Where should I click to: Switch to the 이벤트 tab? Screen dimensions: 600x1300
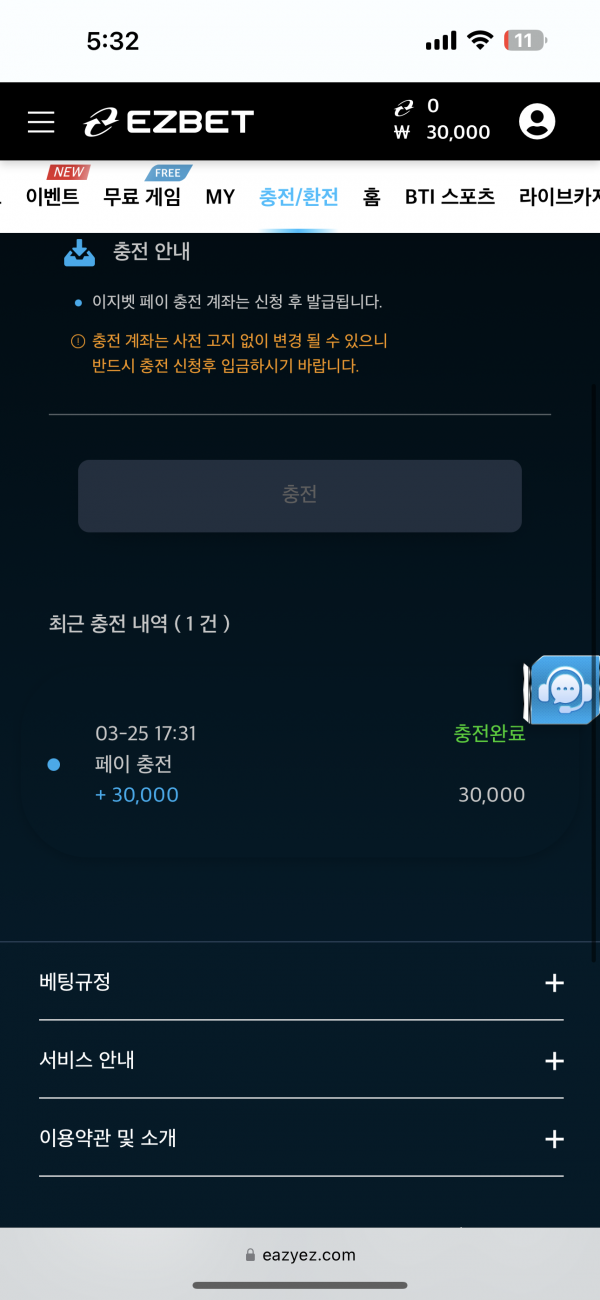52,196
